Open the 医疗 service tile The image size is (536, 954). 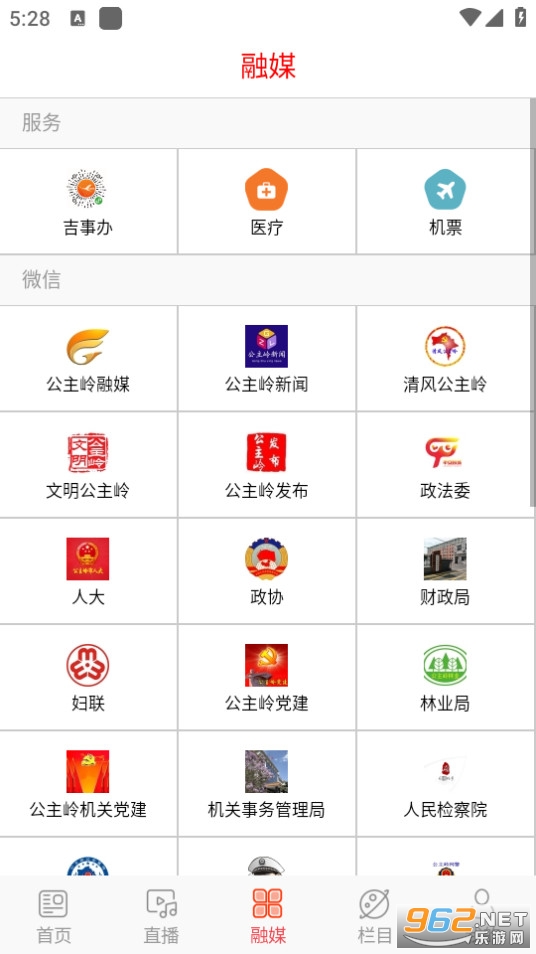click(x=266, y=201)
